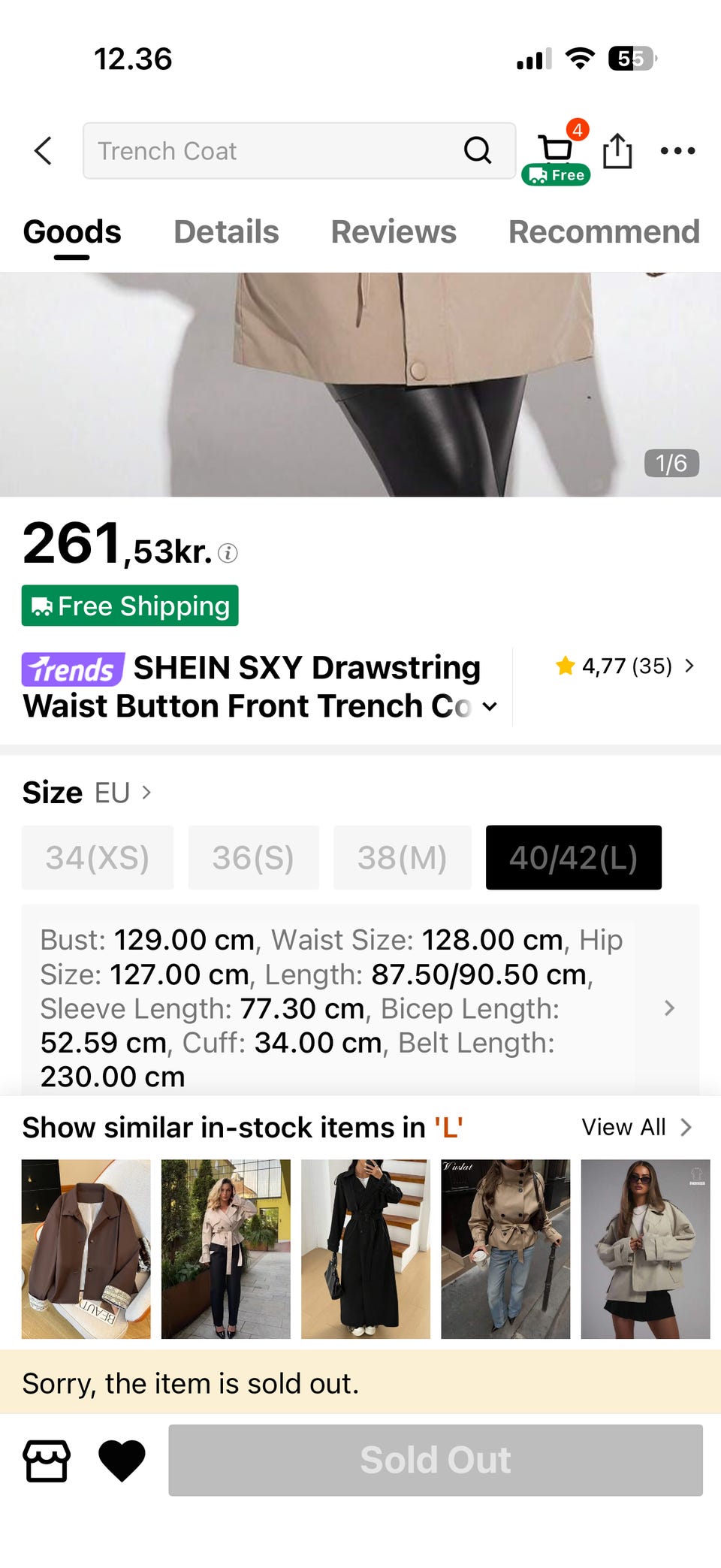
Task: Share this trench coat product
Action: [617, 151]
